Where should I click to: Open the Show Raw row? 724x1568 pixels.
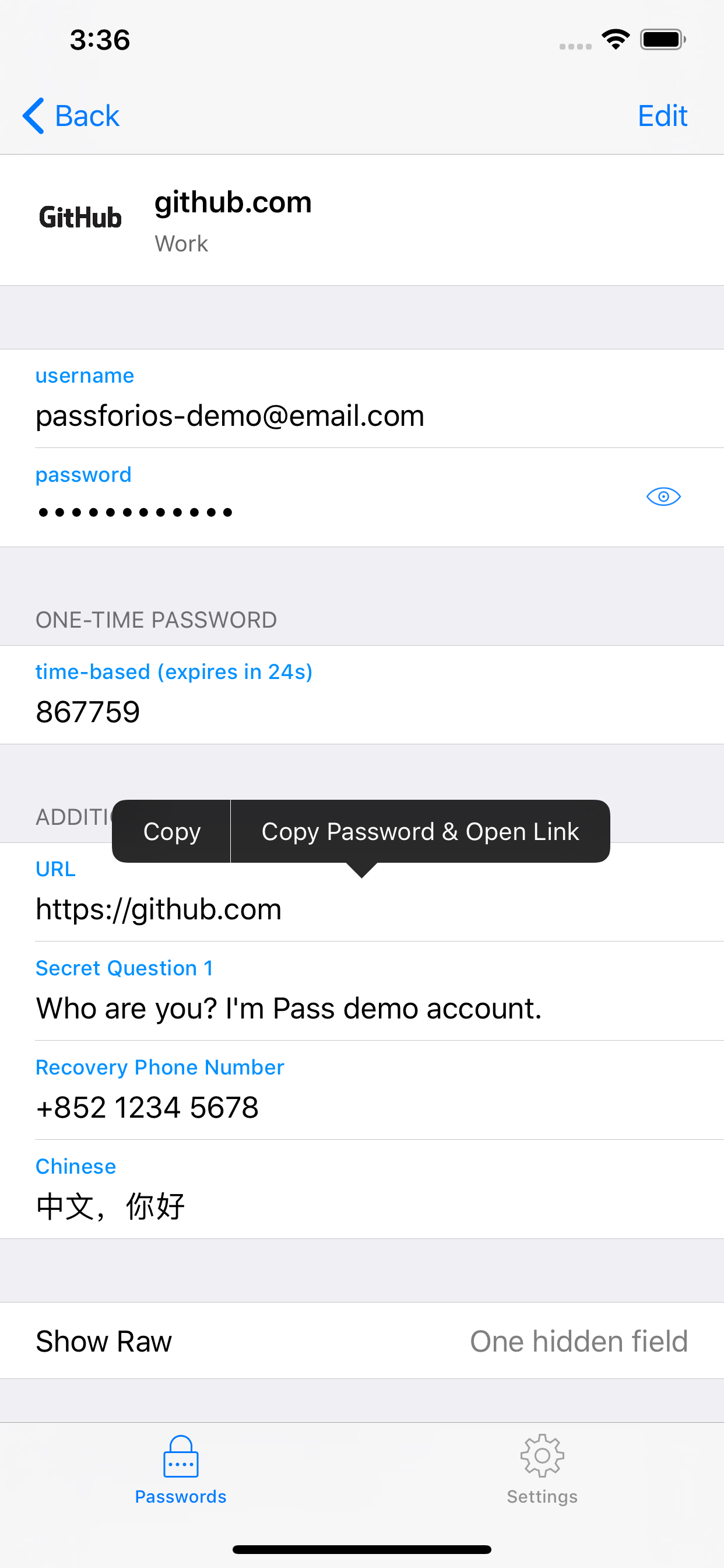(x=361, y=1340)
